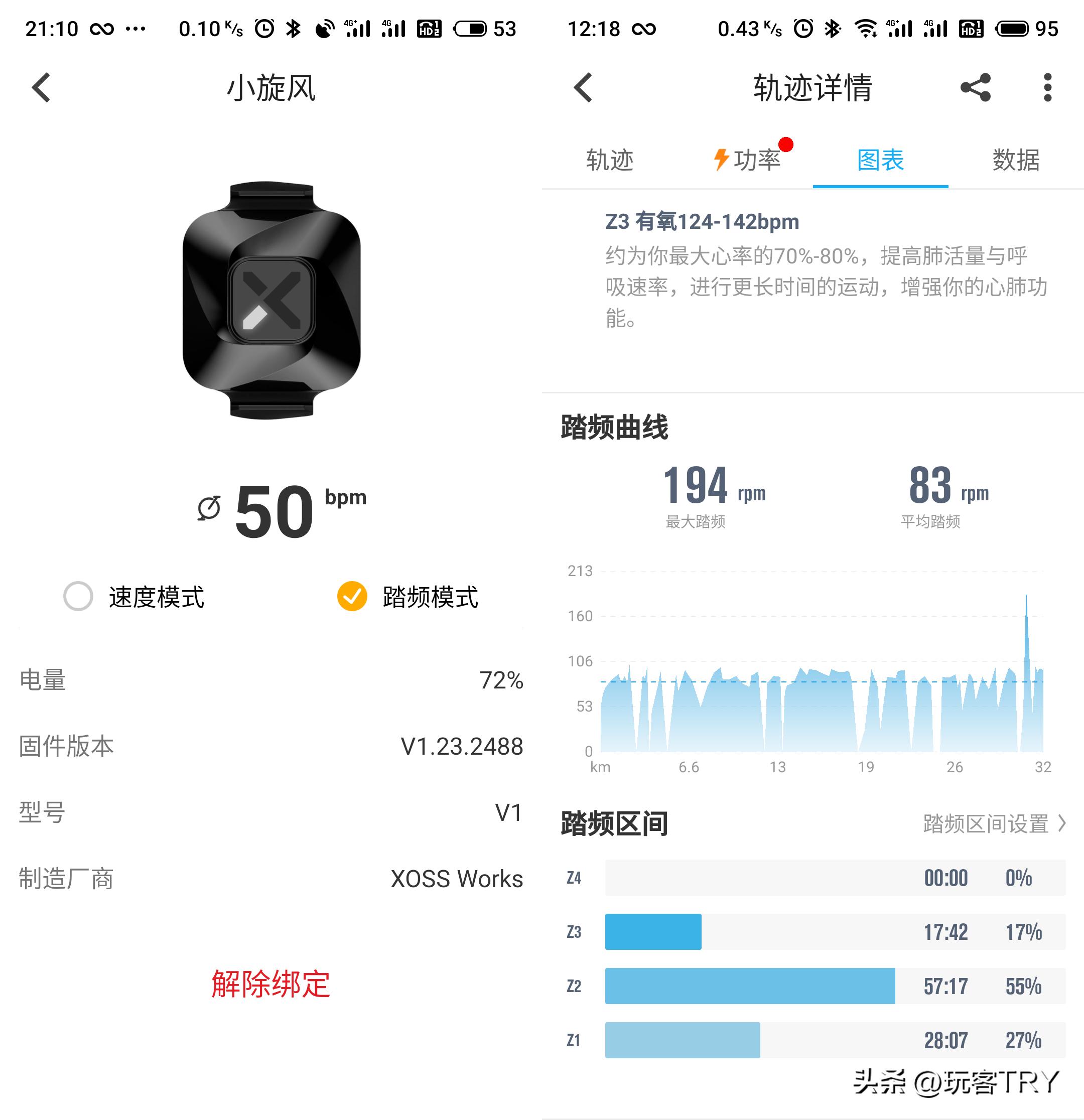Tap the lightning icon beside 功率
This screenshot has width=1084, height=1120.
(x=721, y=161)
